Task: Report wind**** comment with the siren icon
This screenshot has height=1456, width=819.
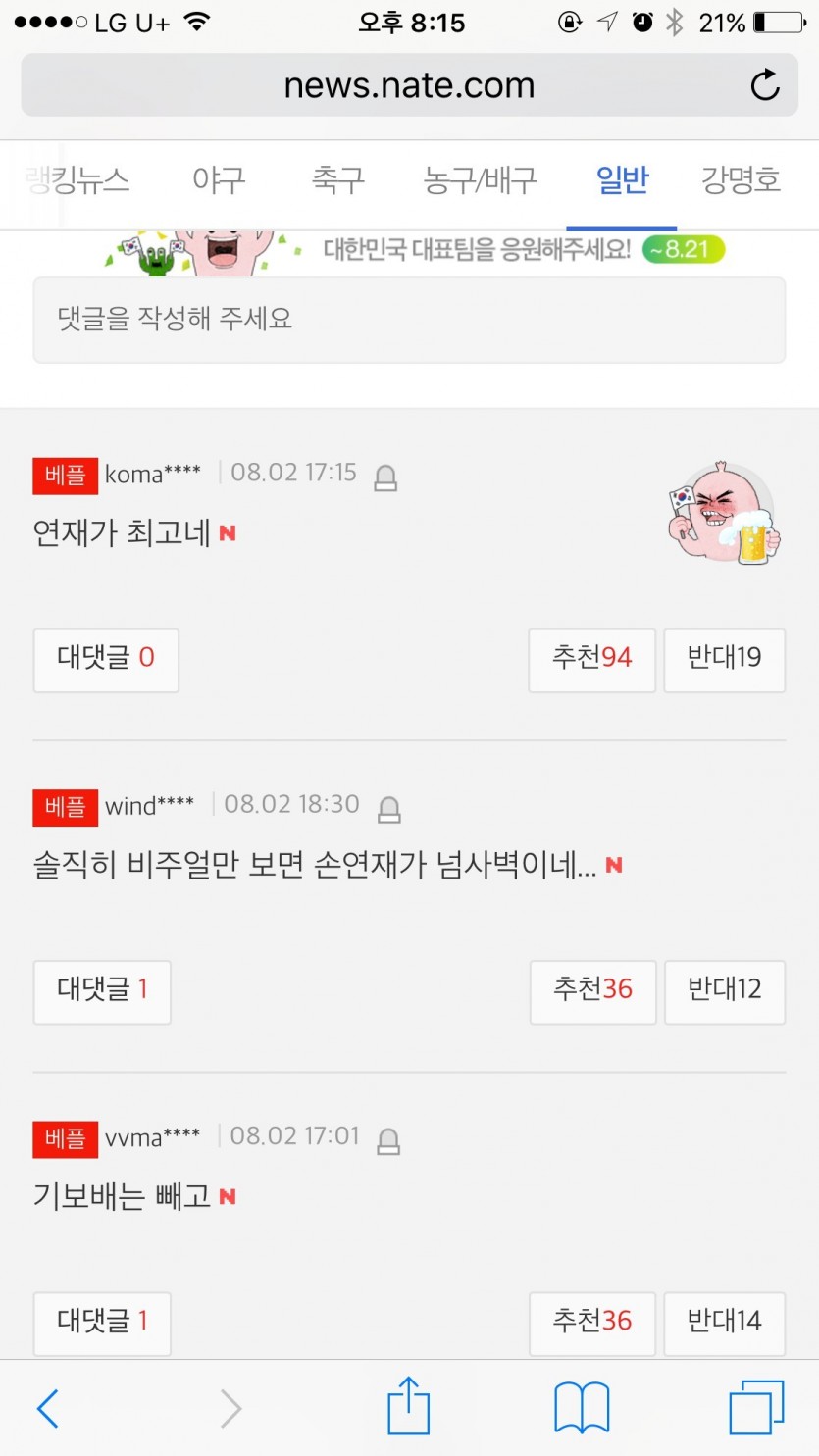Action: (388, 809)
